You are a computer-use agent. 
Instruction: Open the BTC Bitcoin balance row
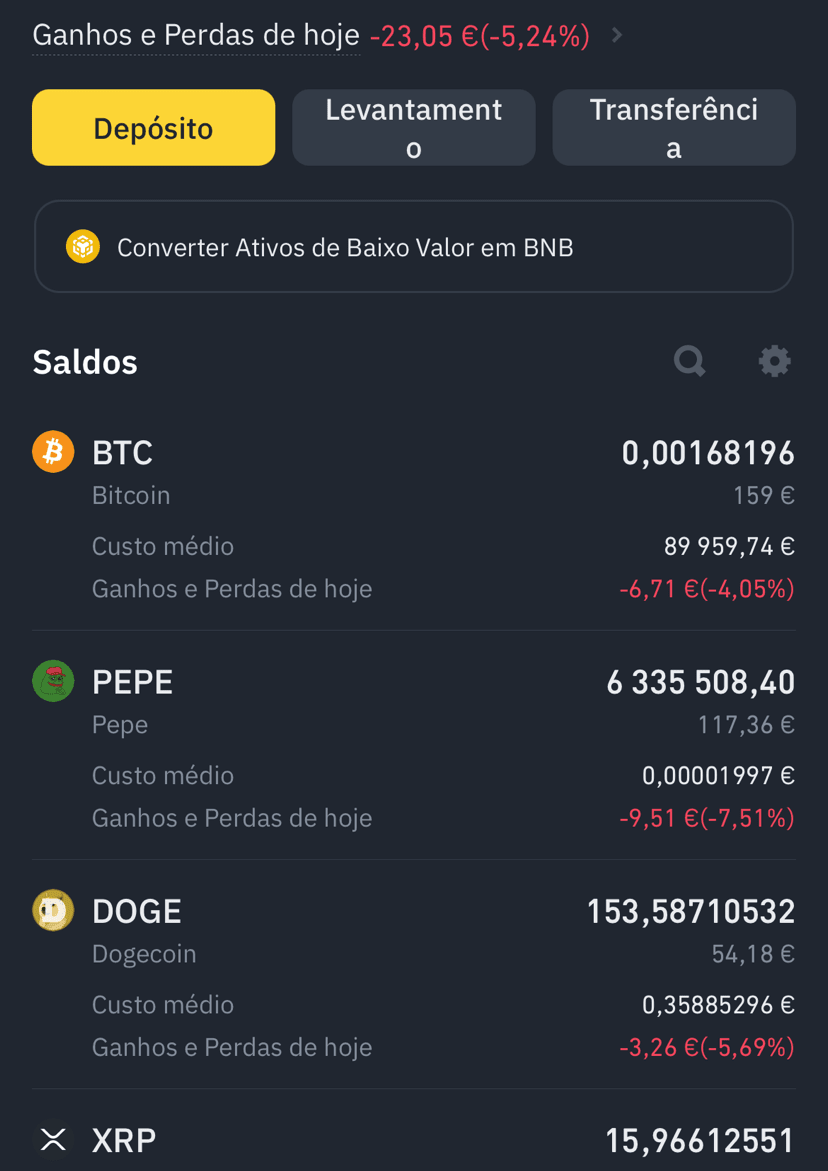414,516
